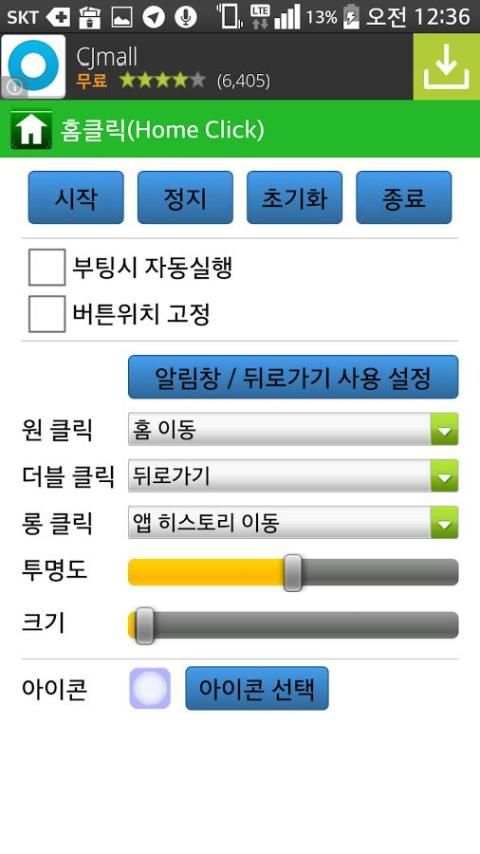This screenshot has height=854, width=480.
Task: Tap the 시작 (start) button
Action: tap(76, 197)
